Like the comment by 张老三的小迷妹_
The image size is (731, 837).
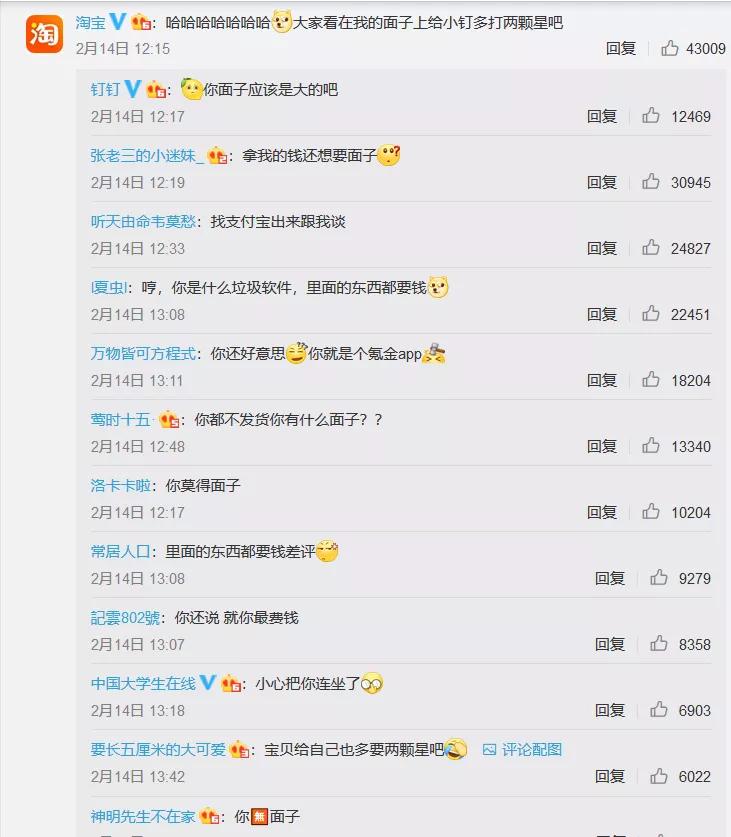651,182
